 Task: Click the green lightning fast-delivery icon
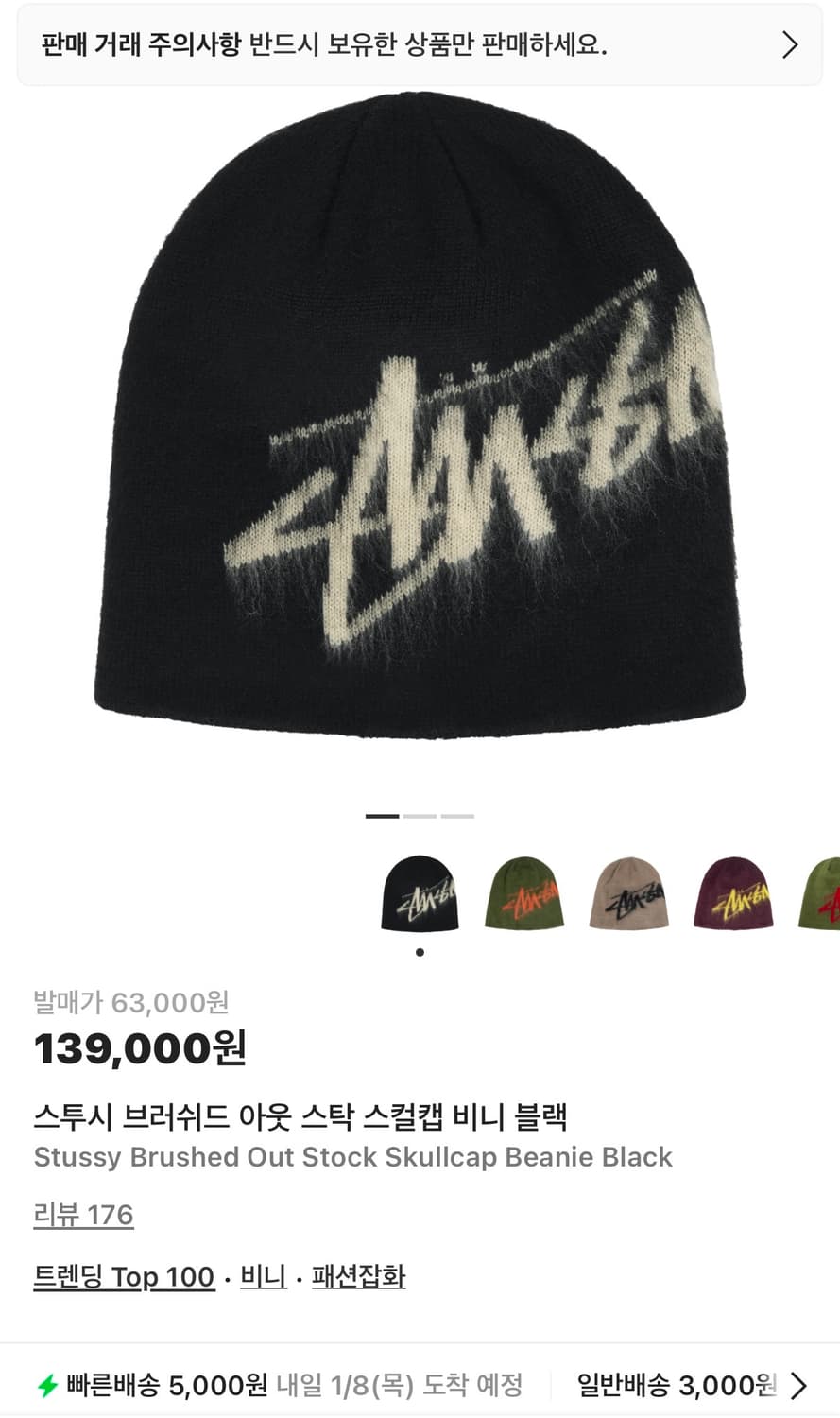[x=46, y=1386]
